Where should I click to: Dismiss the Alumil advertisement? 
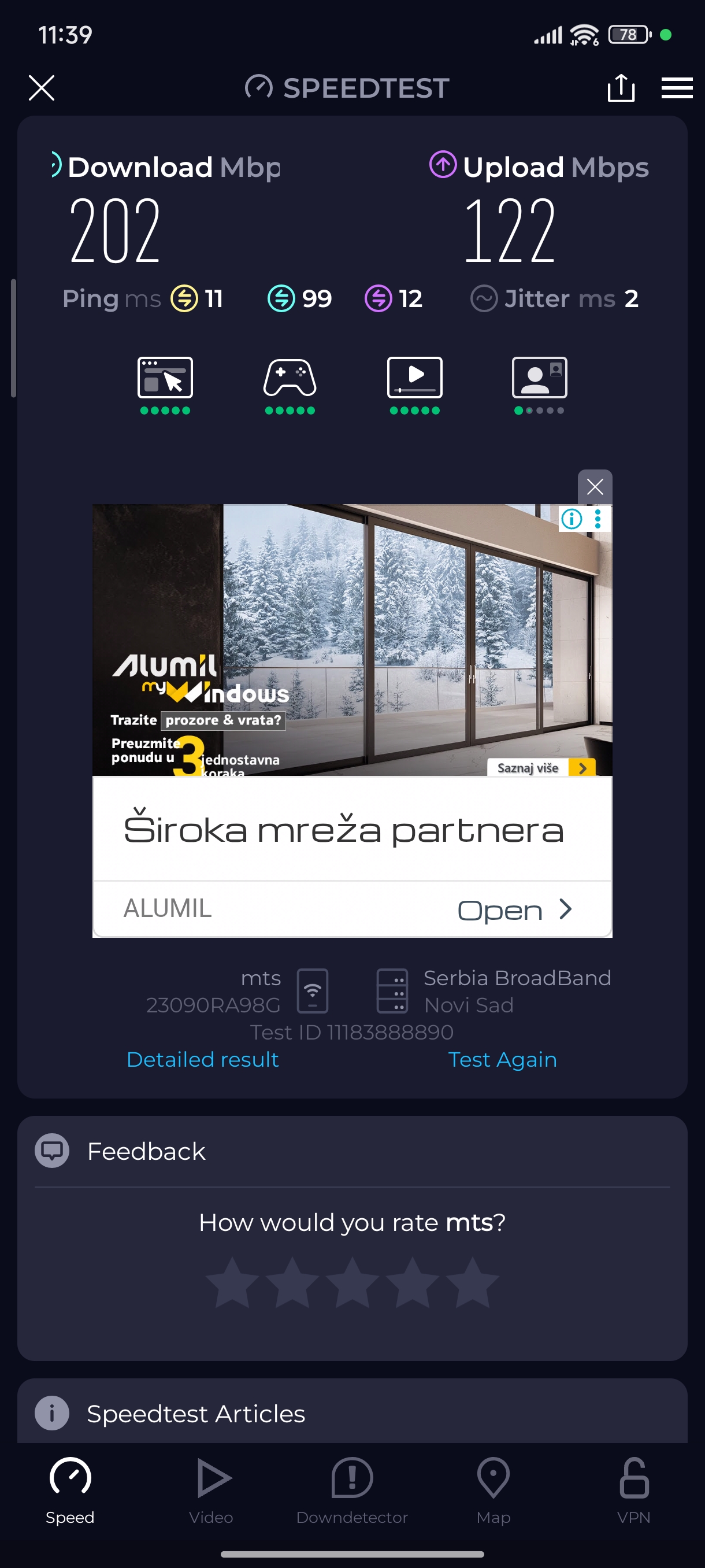(594, 486)
